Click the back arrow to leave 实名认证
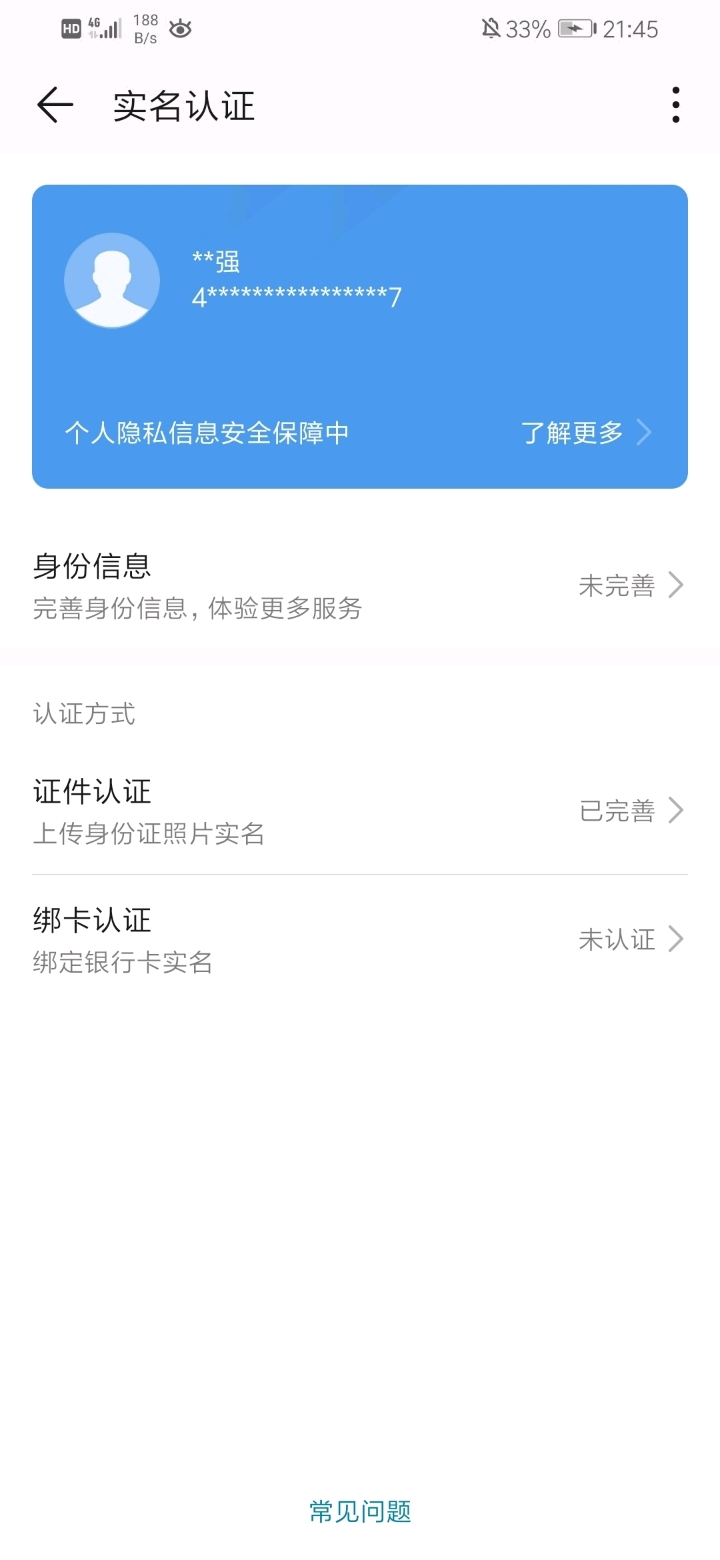The image size is (720, 1560). [x=55, y=105]
